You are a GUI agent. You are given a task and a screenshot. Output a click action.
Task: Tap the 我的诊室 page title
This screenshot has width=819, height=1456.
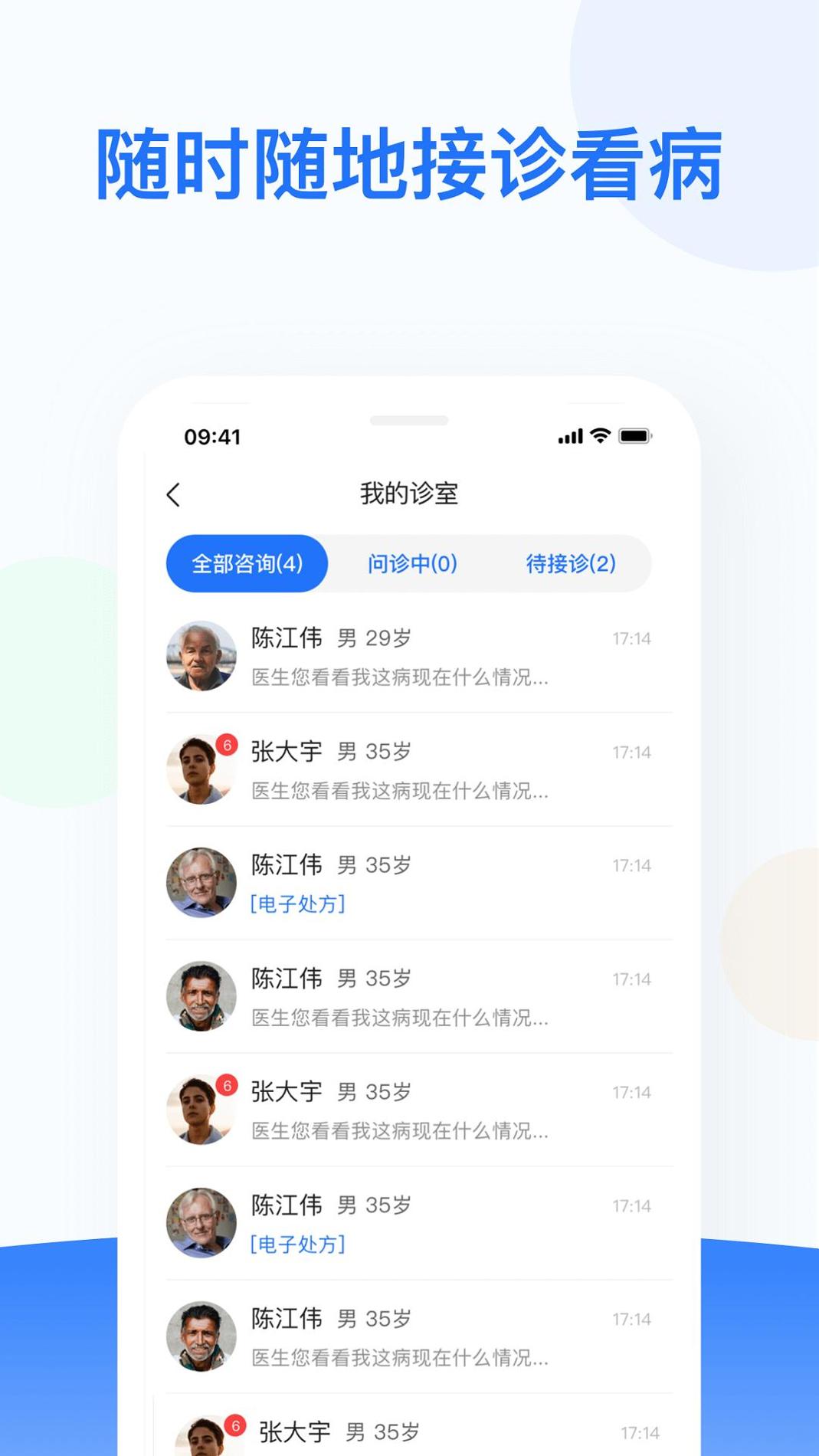(x=409, y=494)
